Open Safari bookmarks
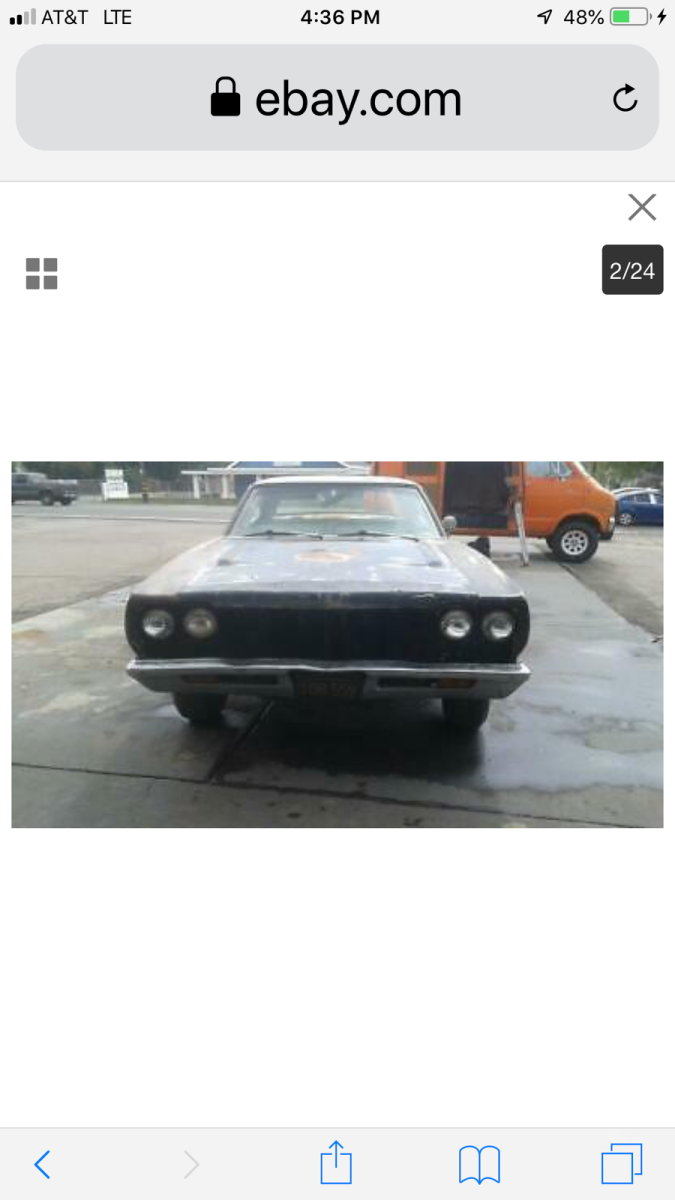 pos(479,1164)
